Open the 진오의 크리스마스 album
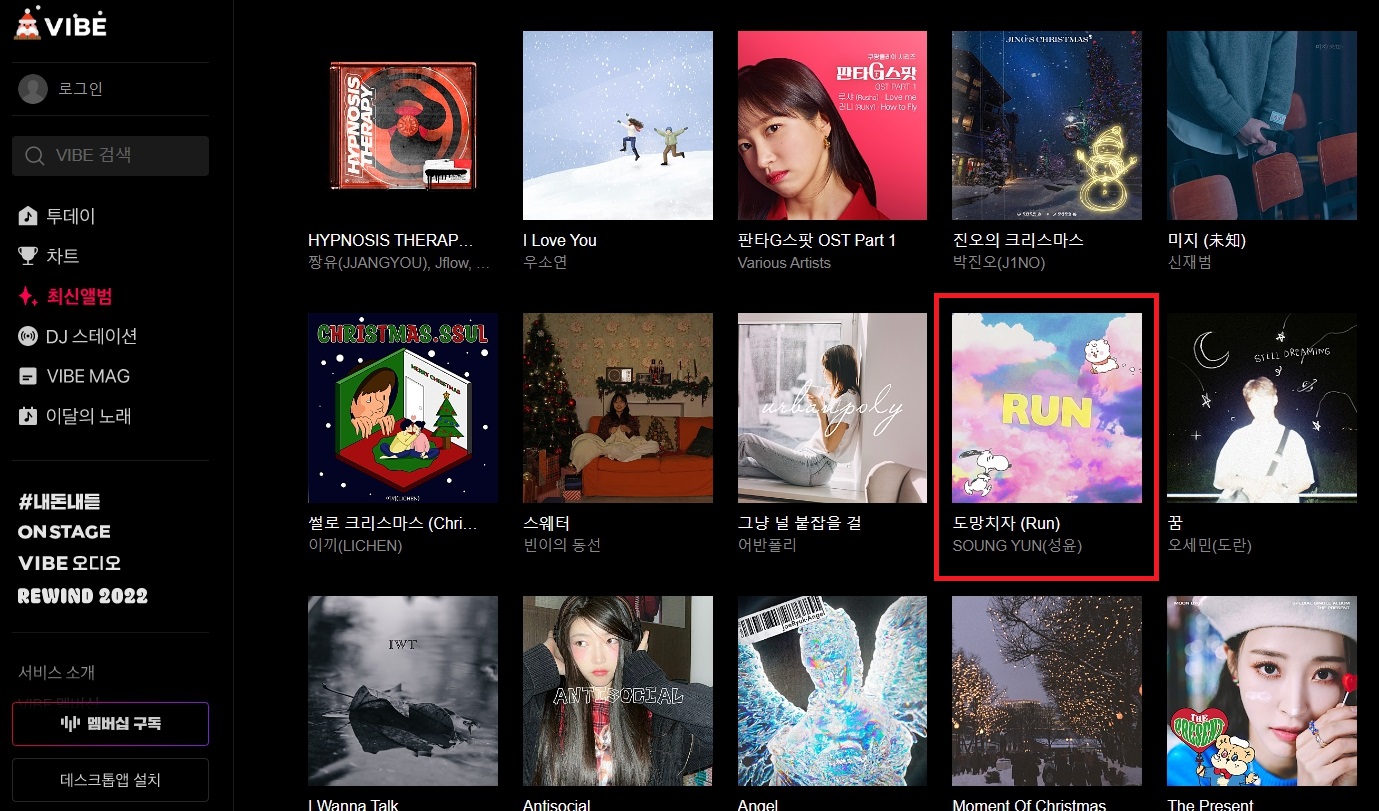This screenshot has height=811, width=1379. [1046, 125]
